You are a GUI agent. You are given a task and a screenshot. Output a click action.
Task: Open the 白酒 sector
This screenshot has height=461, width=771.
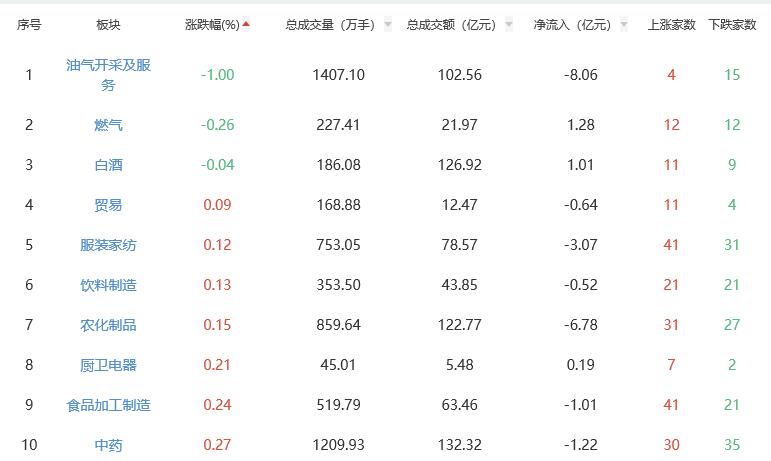(108, 165)
